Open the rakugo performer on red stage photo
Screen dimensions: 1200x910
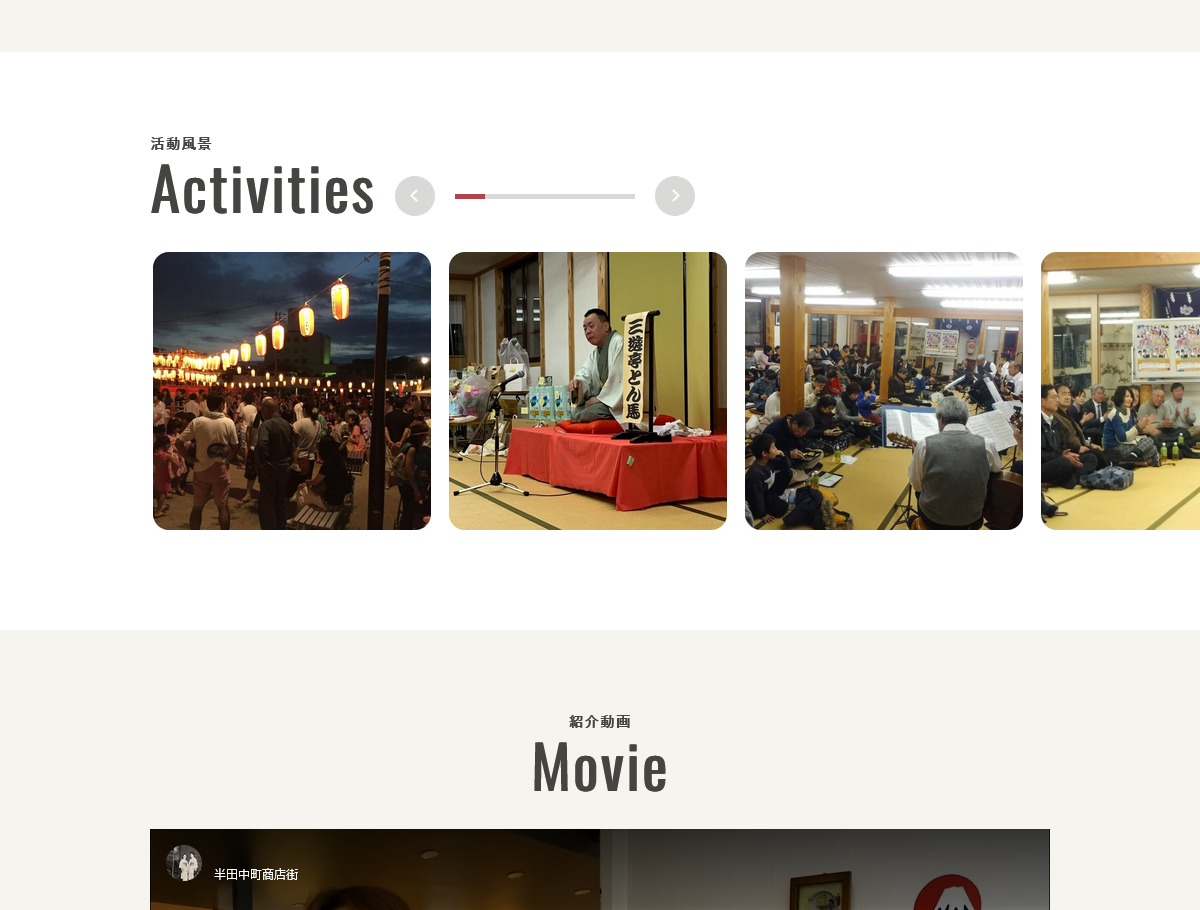coord(588,391)
